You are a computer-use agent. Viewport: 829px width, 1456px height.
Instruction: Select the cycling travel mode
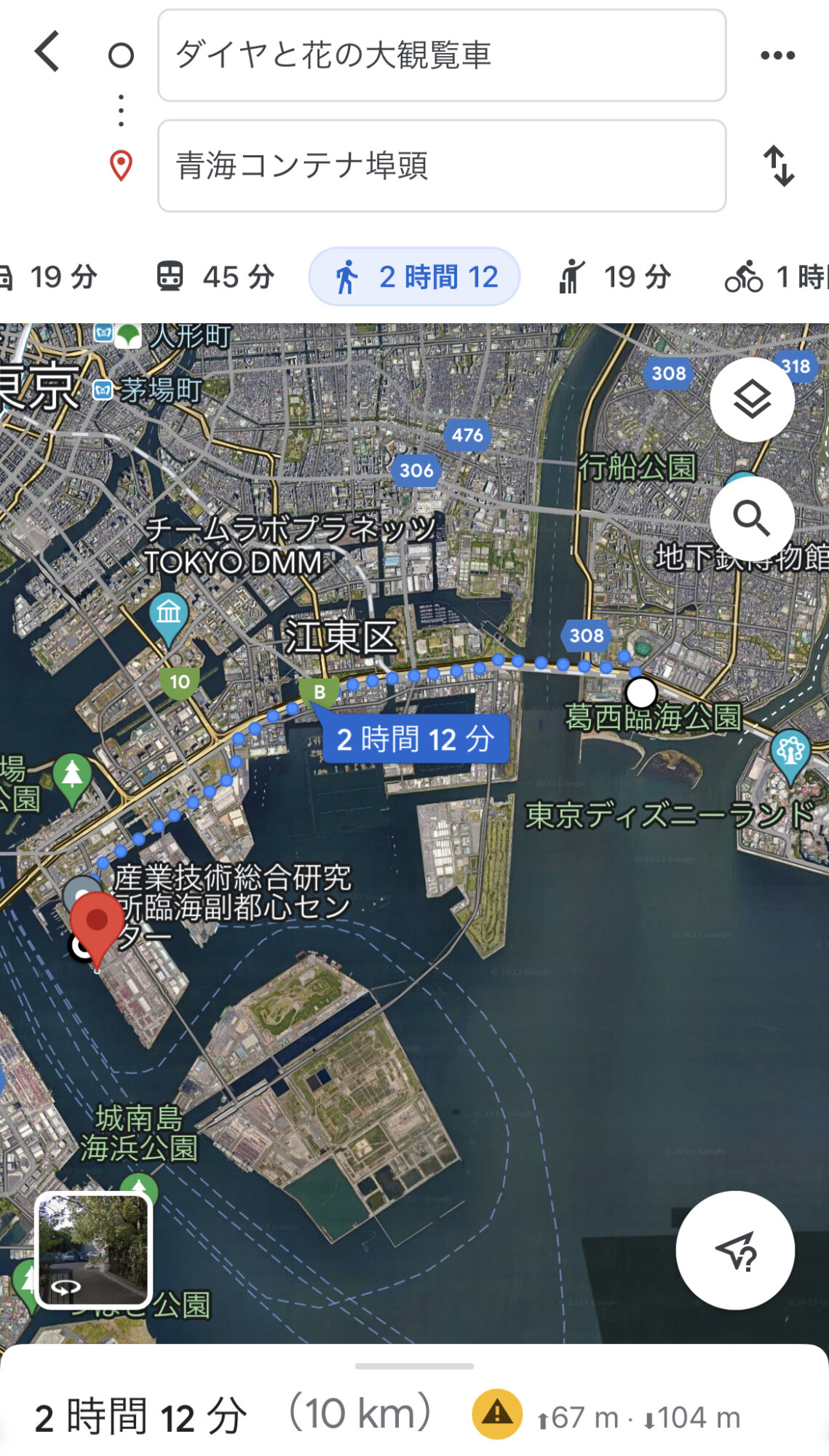coord(776,277)
